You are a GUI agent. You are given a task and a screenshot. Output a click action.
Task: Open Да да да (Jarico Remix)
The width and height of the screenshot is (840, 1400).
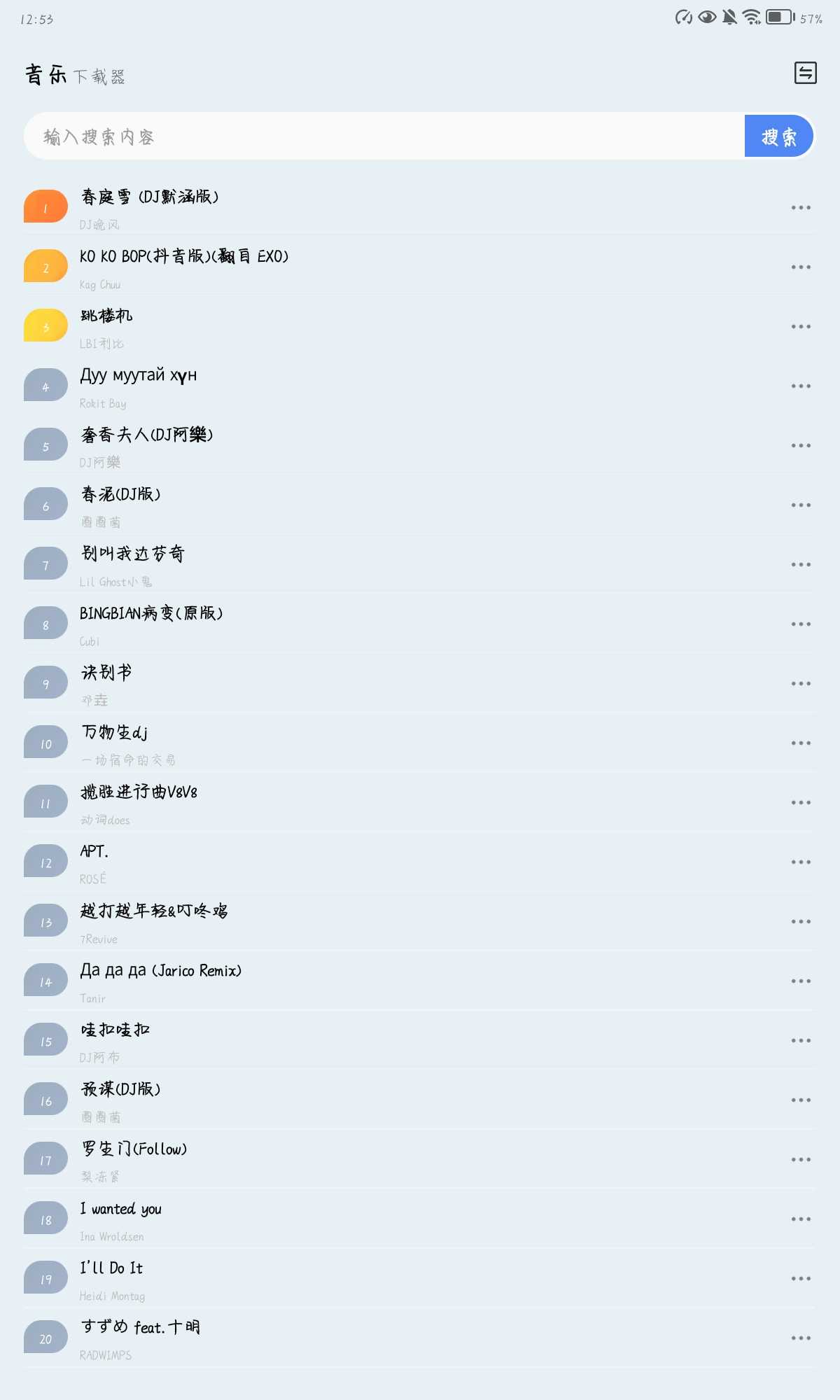point(420,981)
